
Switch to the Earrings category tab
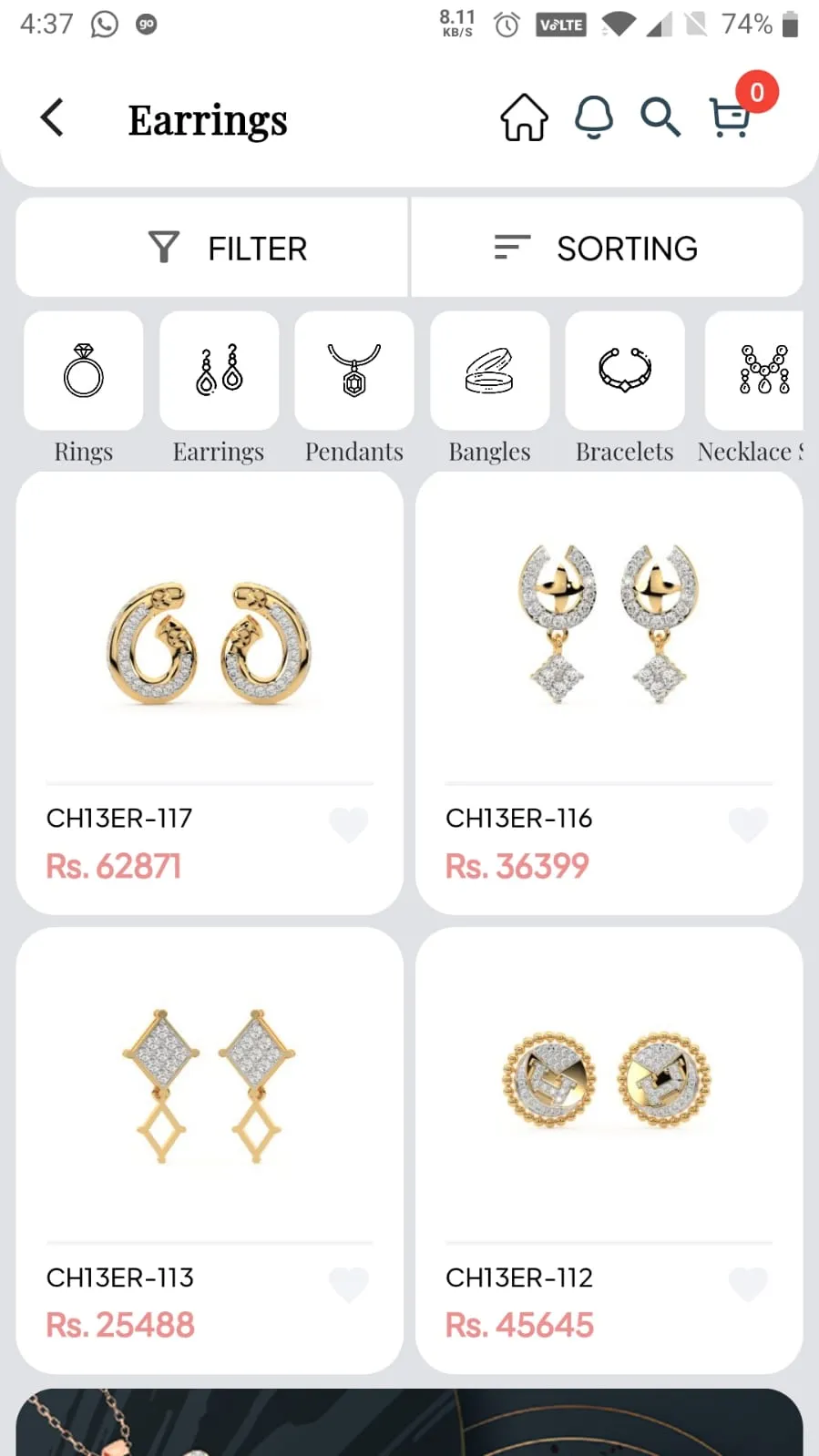[x=218, y=371]
